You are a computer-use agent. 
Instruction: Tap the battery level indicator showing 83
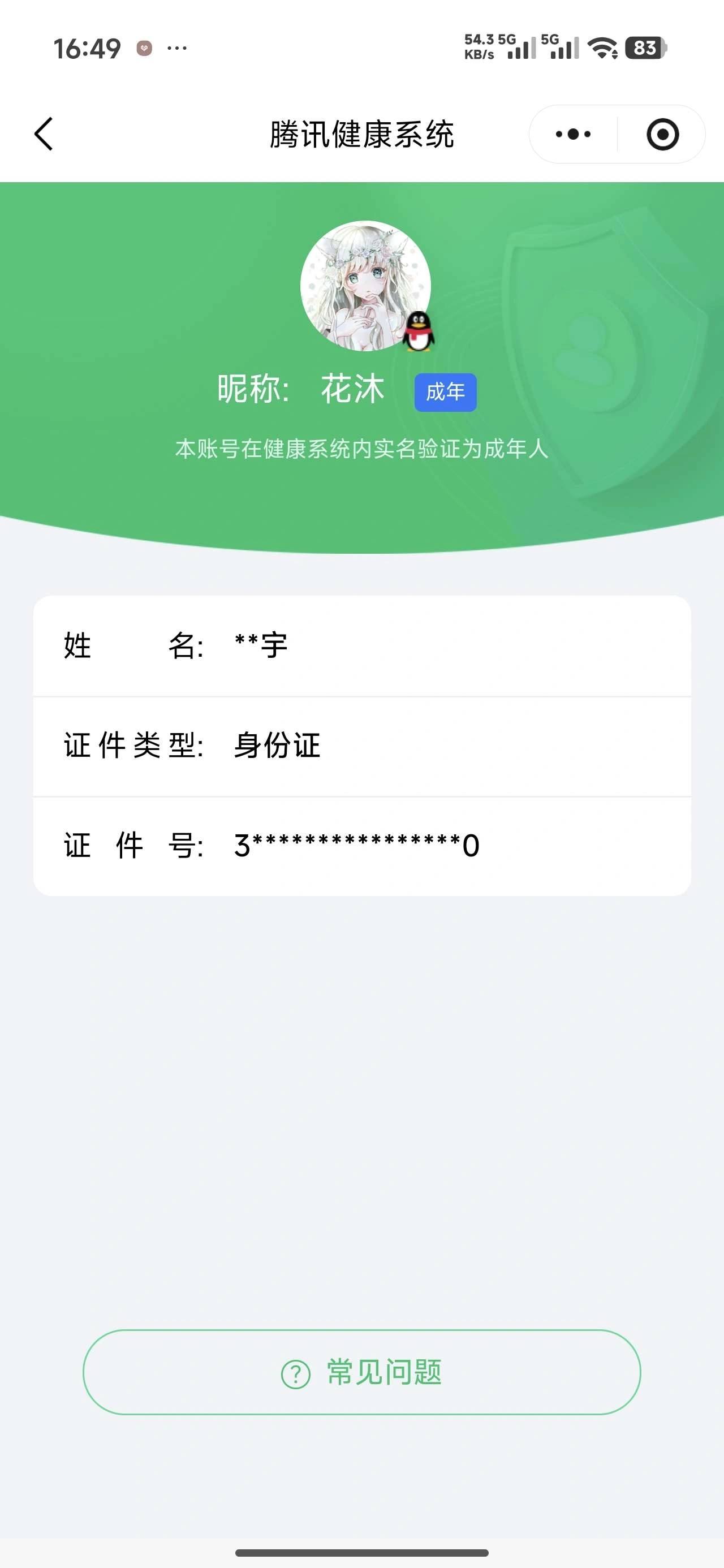coord(644,48)
